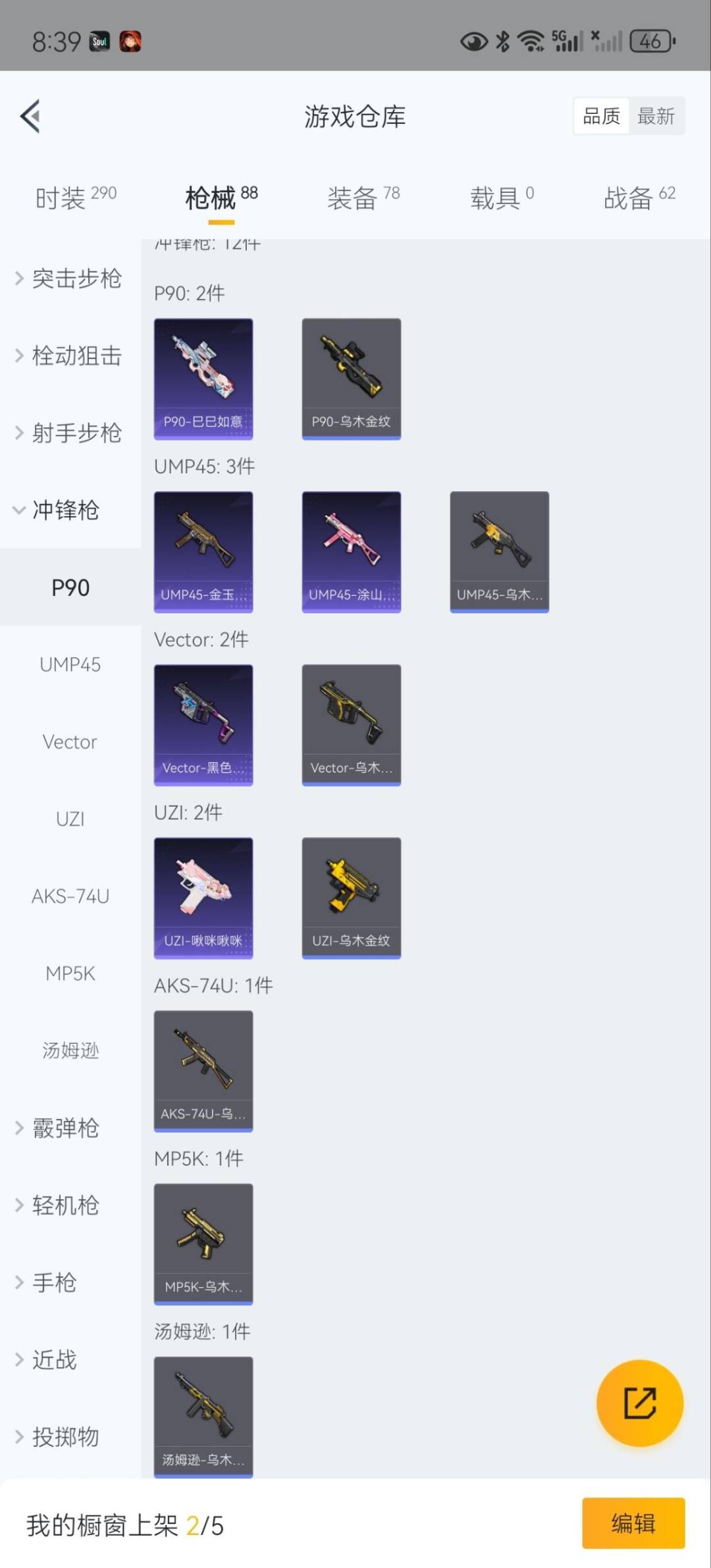This screenshot has height=1568, width=711.
Task: Sort items by 最新
Action: 656,117
